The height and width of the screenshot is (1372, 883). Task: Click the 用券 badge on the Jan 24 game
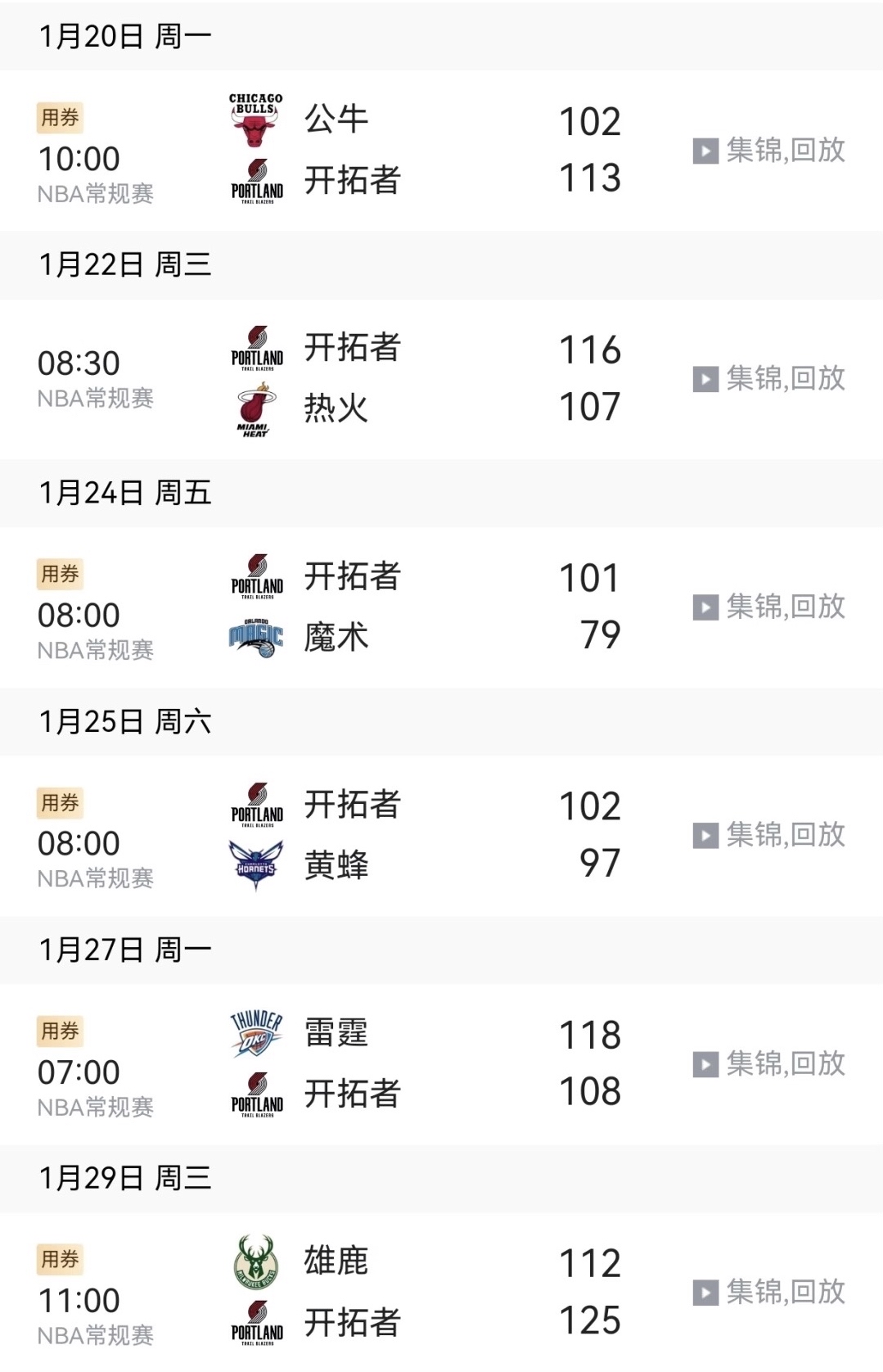[60, 575]
